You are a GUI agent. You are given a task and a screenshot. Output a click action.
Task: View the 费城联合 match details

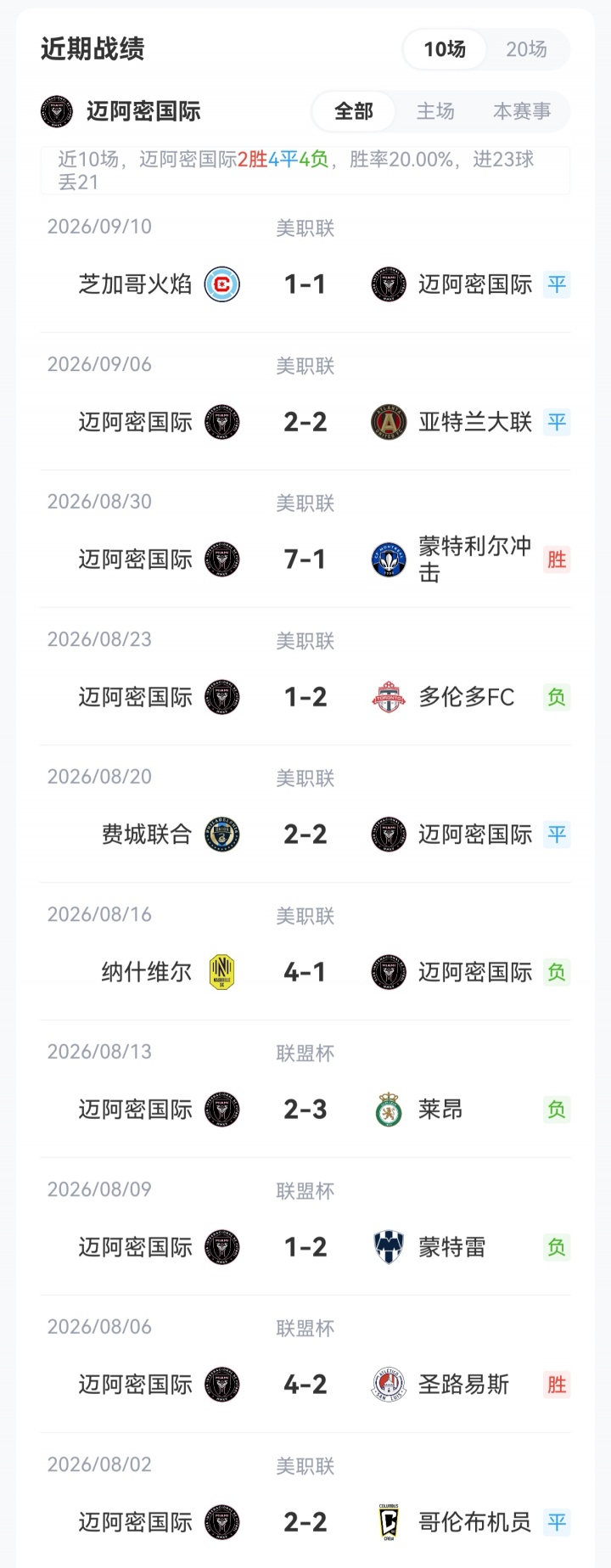tap(305, 814)
